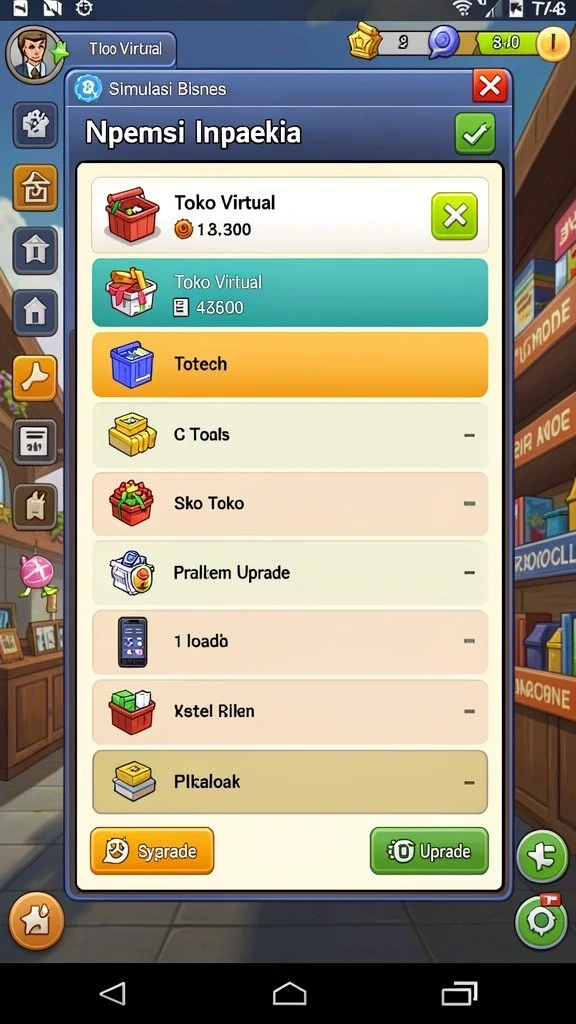
Task: Select the Sko Toko row
Action: [290, 504]
